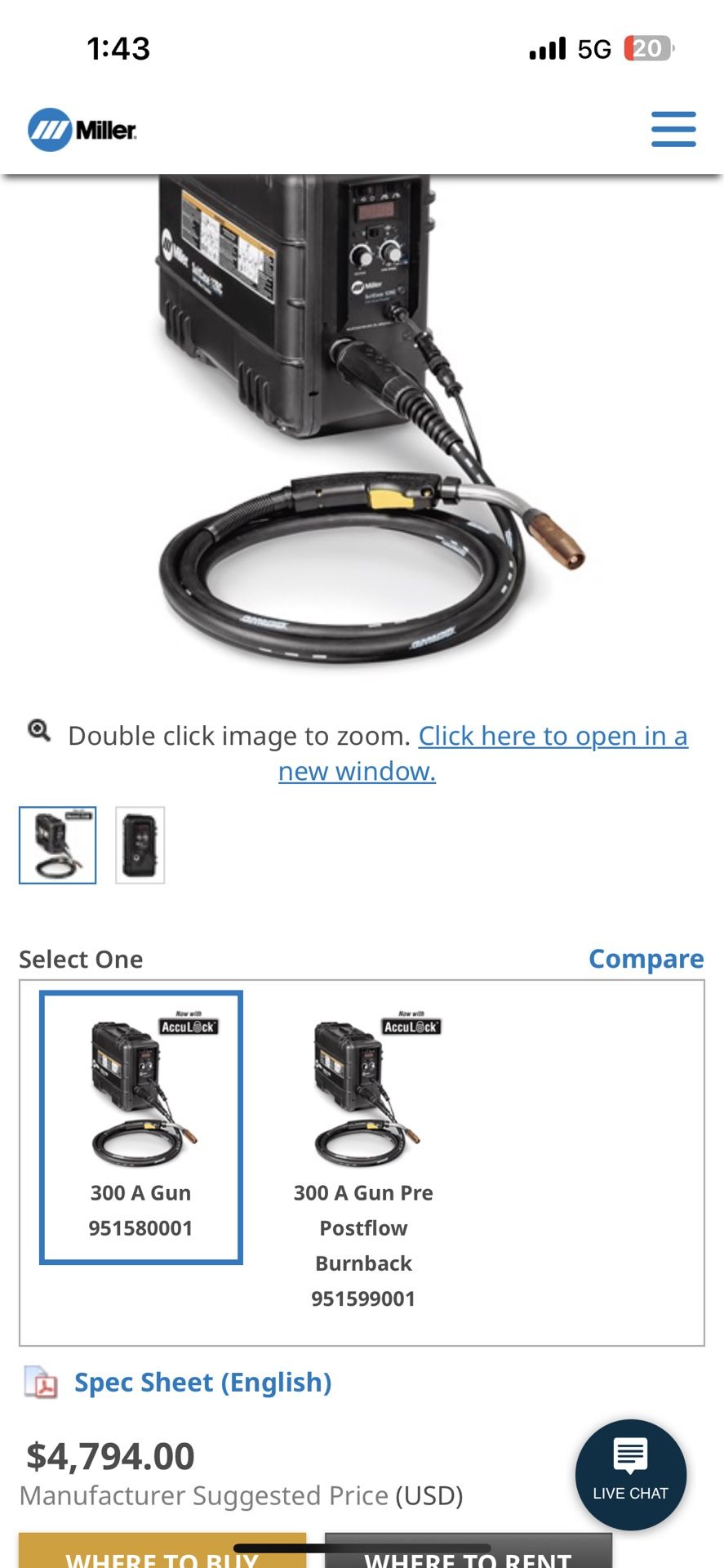This screenshot has width=724, height=1568.
Task: Go to the Miller home page logo
Action: (82, 130)
